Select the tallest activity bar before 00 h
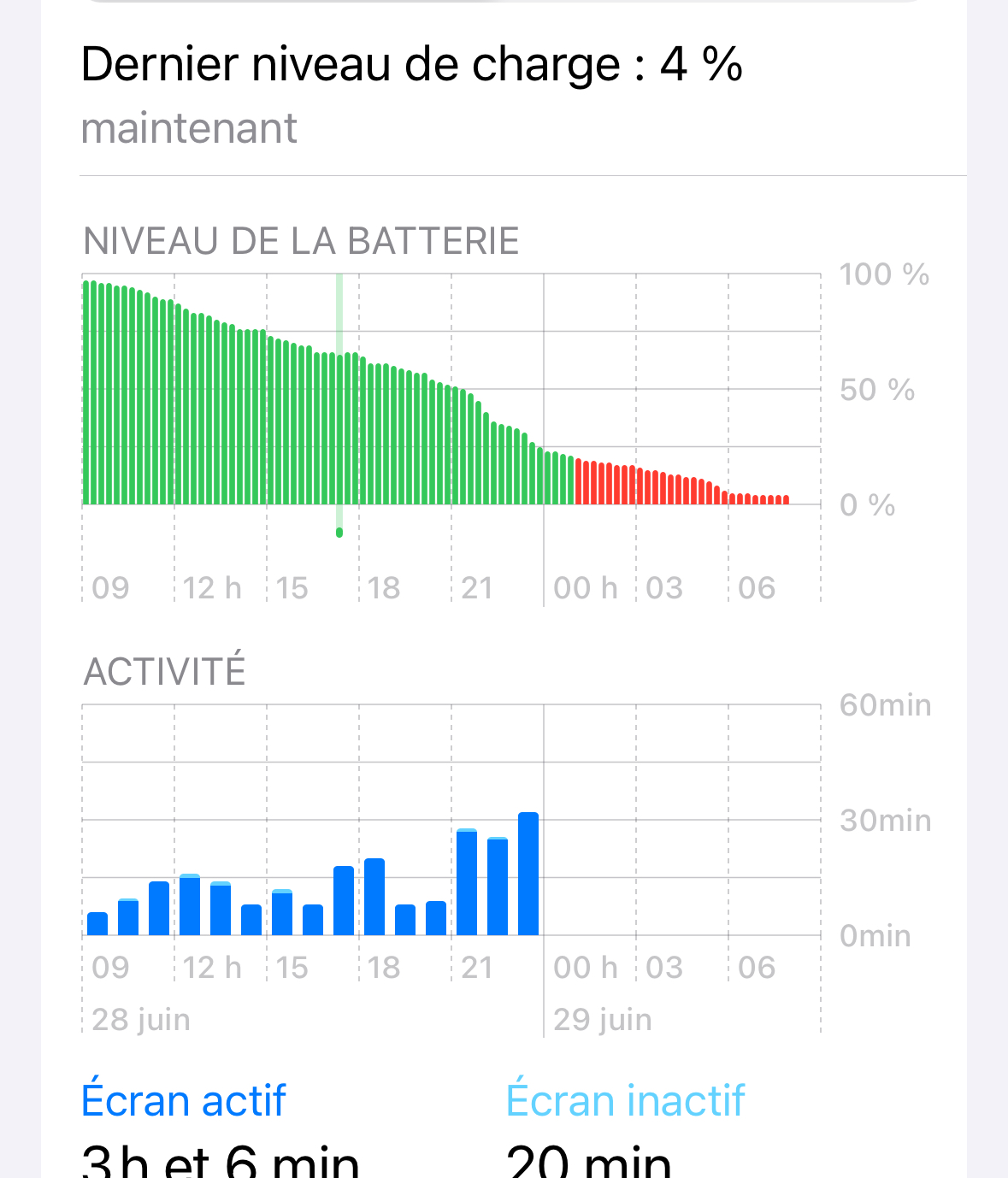 pos(528,874)
